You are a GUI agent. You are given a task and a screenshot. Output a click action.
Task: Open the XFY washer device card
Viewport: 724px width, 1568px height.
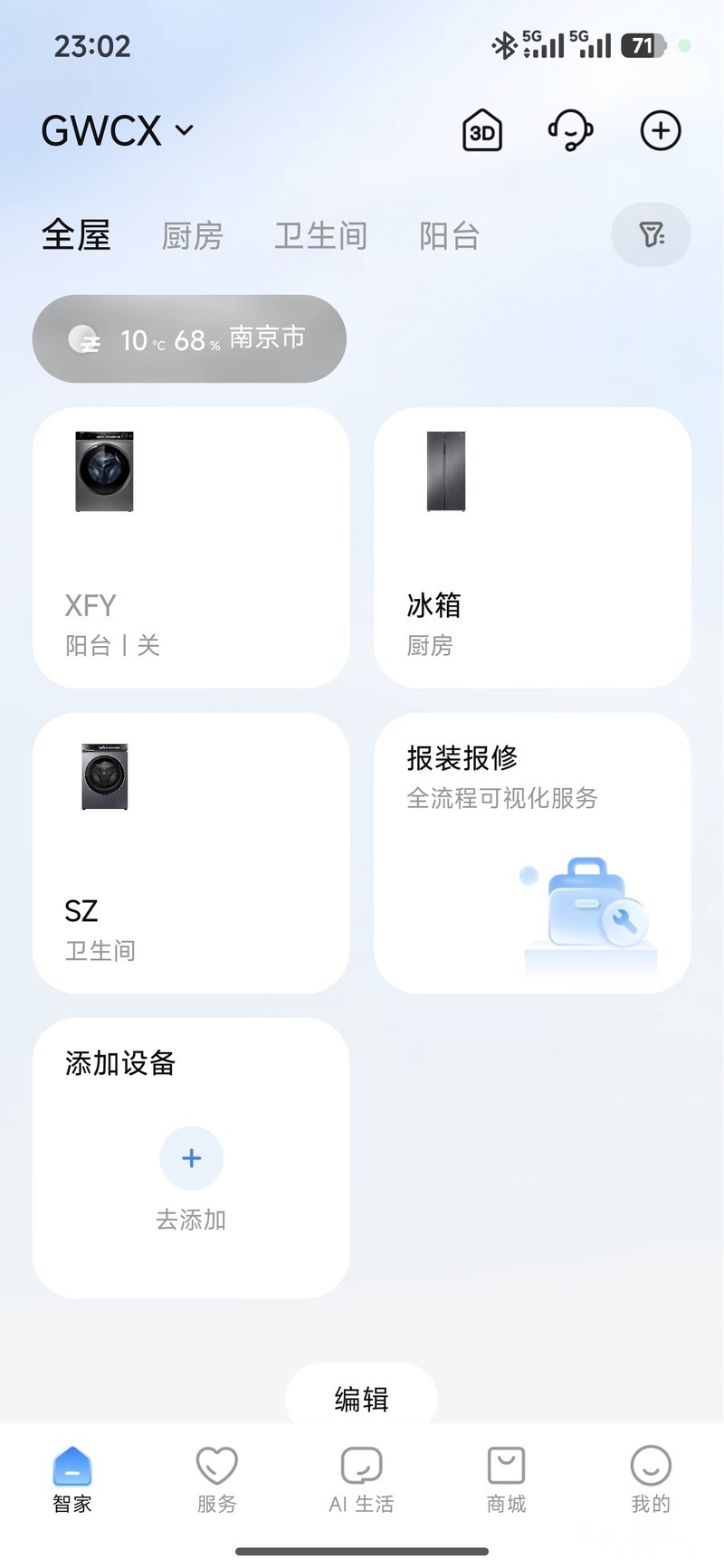coord(190,547)
